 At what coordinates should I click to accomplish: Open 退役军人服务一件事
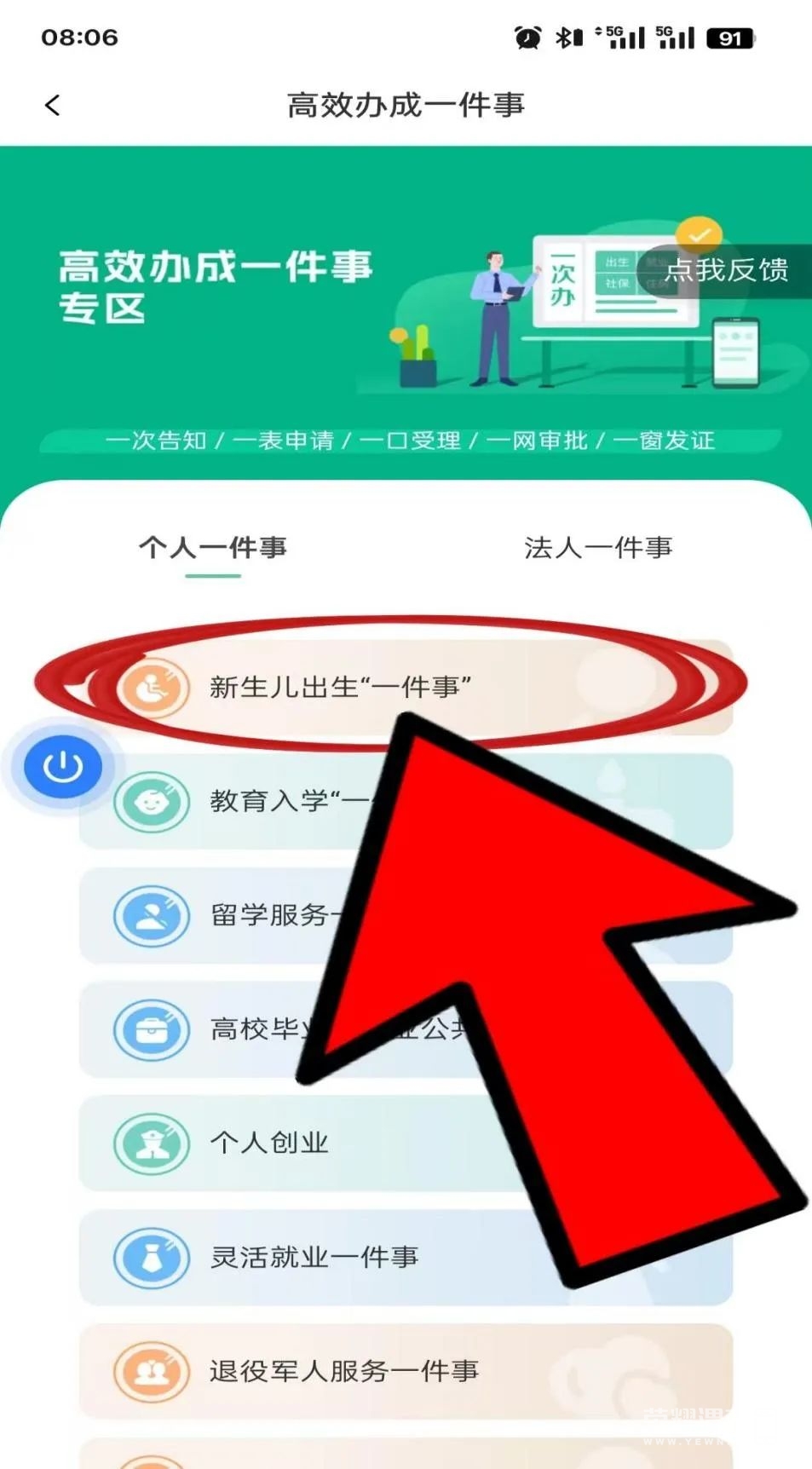click(x=344, y=1371)
